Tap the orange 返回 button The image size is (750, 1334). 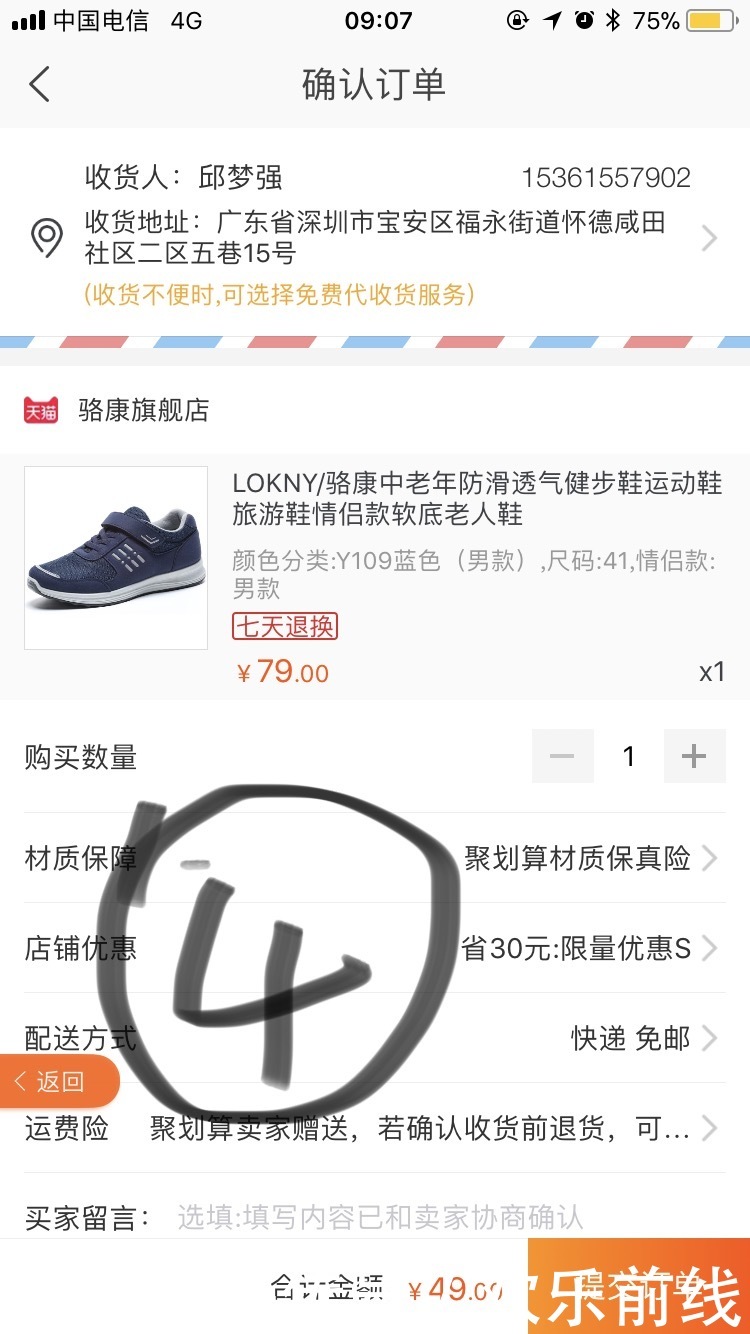[55, 1081]
